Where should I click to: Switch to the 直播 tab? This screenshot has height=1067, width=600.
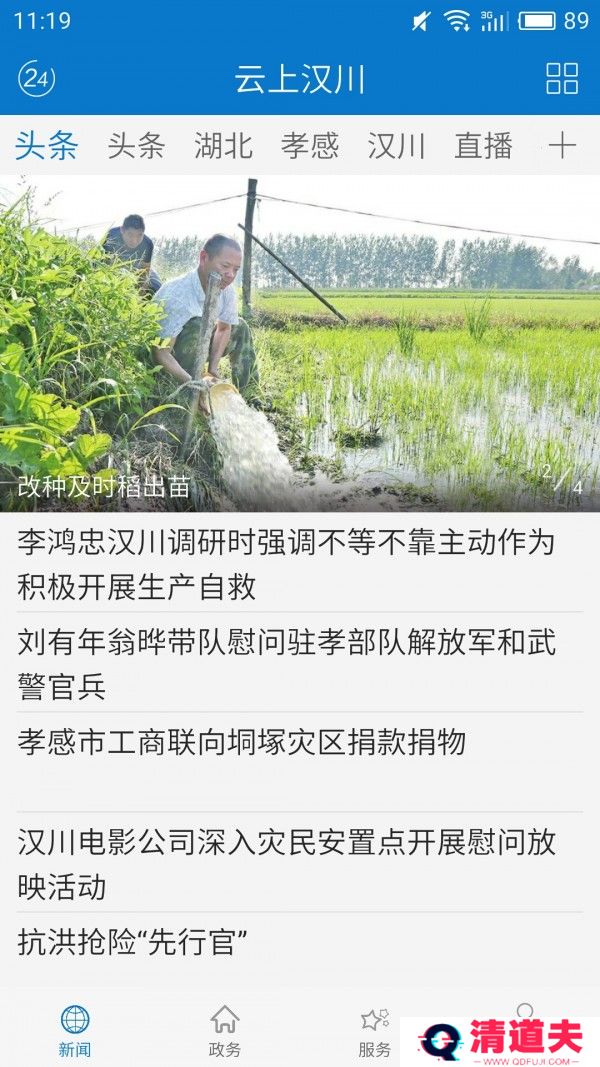(x=484, y=146)
